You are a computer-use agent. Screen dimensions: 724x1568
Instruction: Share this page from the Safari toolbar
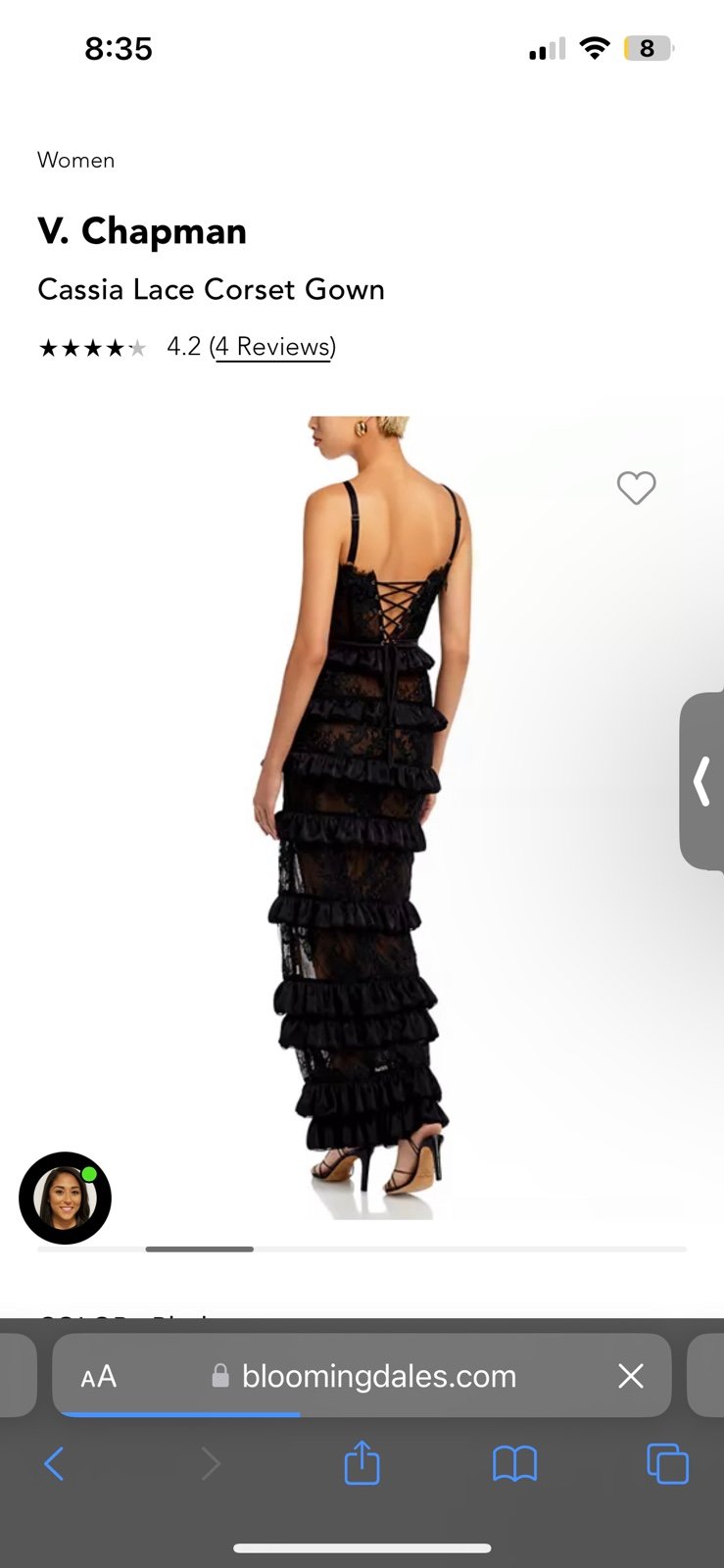tap(362, 1462)
